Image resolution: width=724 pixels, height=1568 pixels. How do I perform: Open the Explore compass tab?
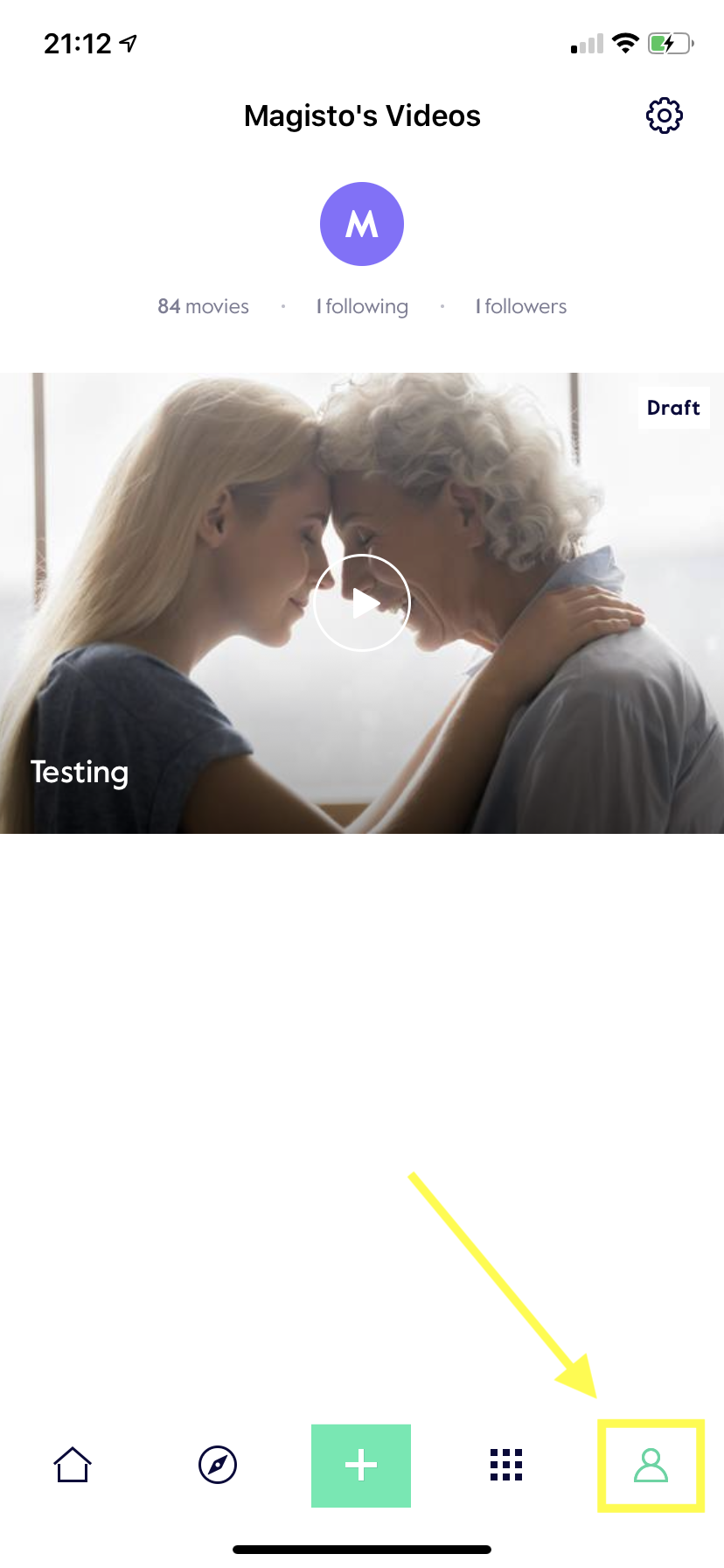(218, 1465)
